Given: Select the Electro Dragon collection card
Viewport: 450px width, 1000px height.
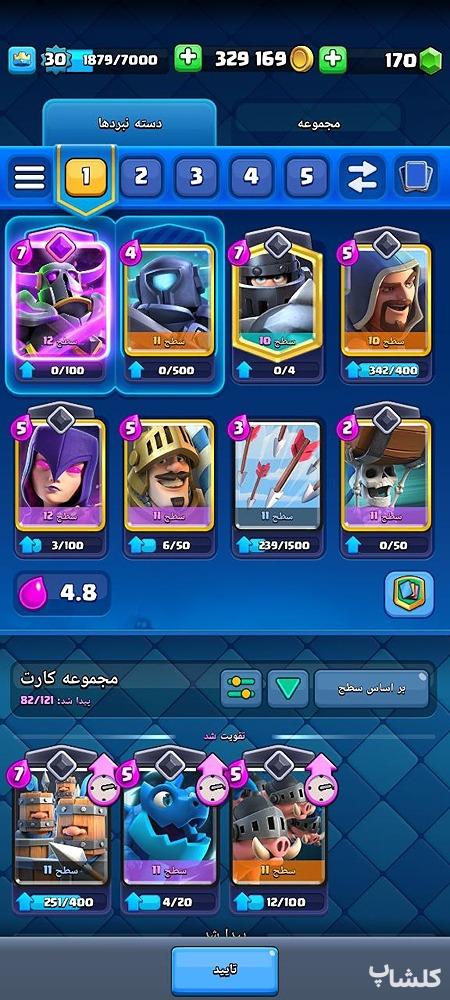Looking at the screenshot, I should pyautogui.click(x=169, y=829).
